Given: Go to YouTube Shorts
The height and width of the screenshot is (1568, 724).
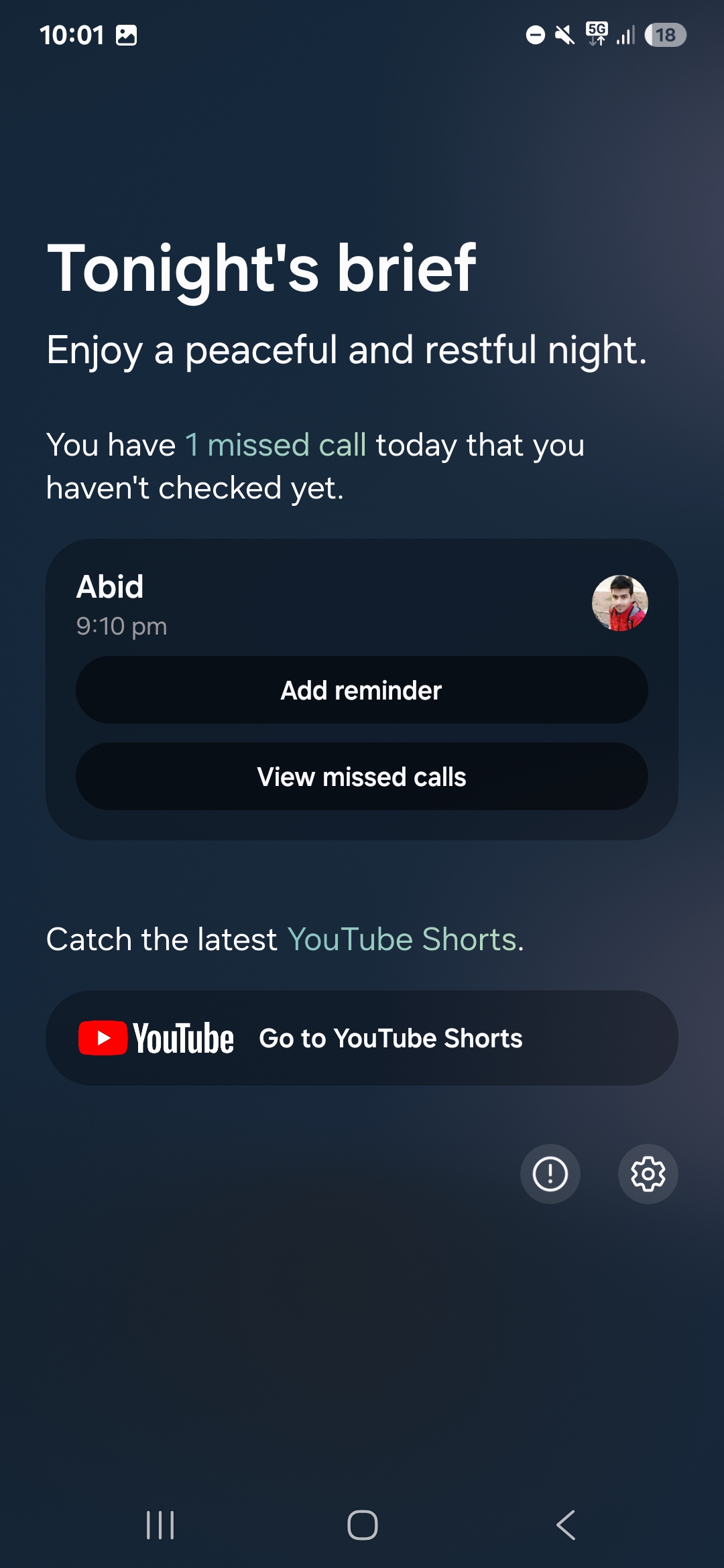Looking at the screenshot, I should [361, 1038].
